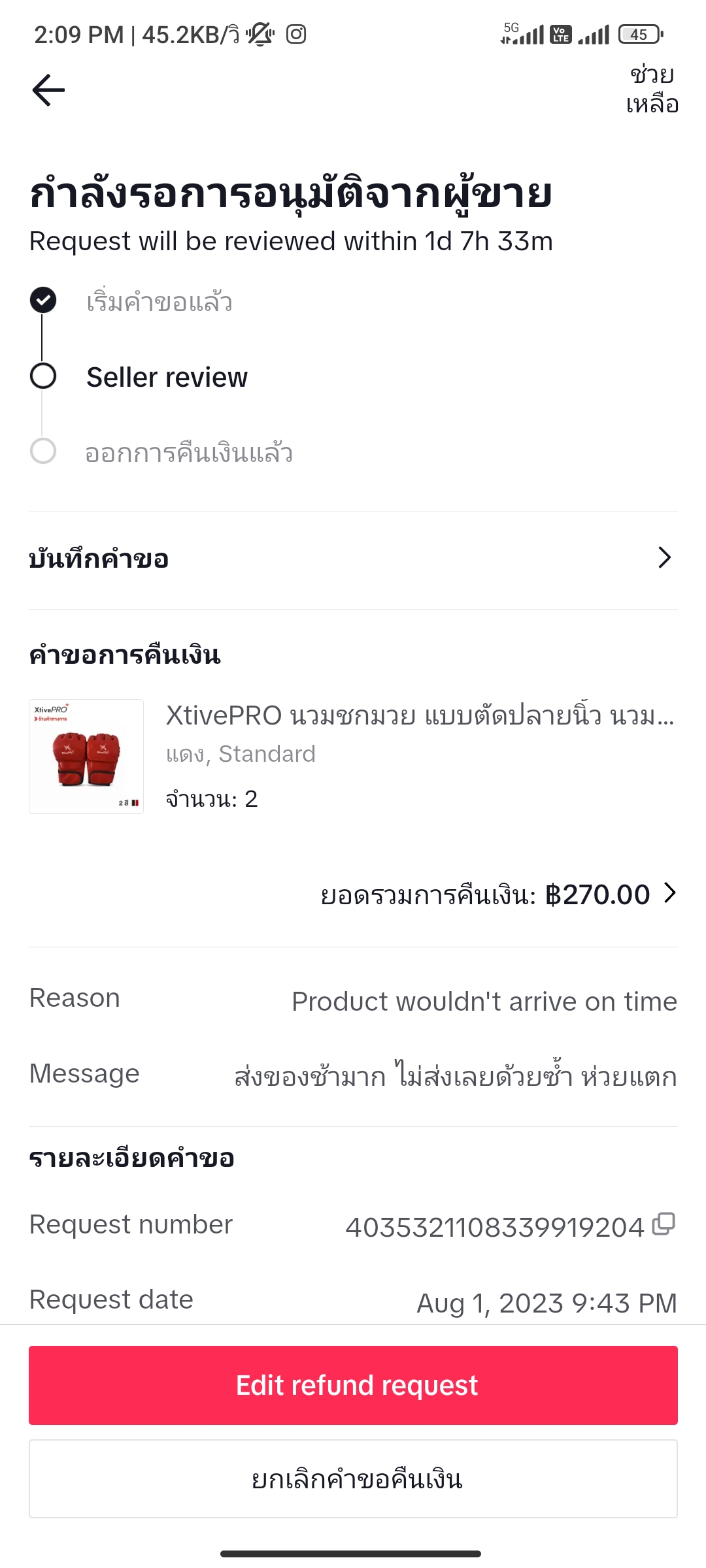
Task: Copy the request number
Action: (x=664, y=1224)
